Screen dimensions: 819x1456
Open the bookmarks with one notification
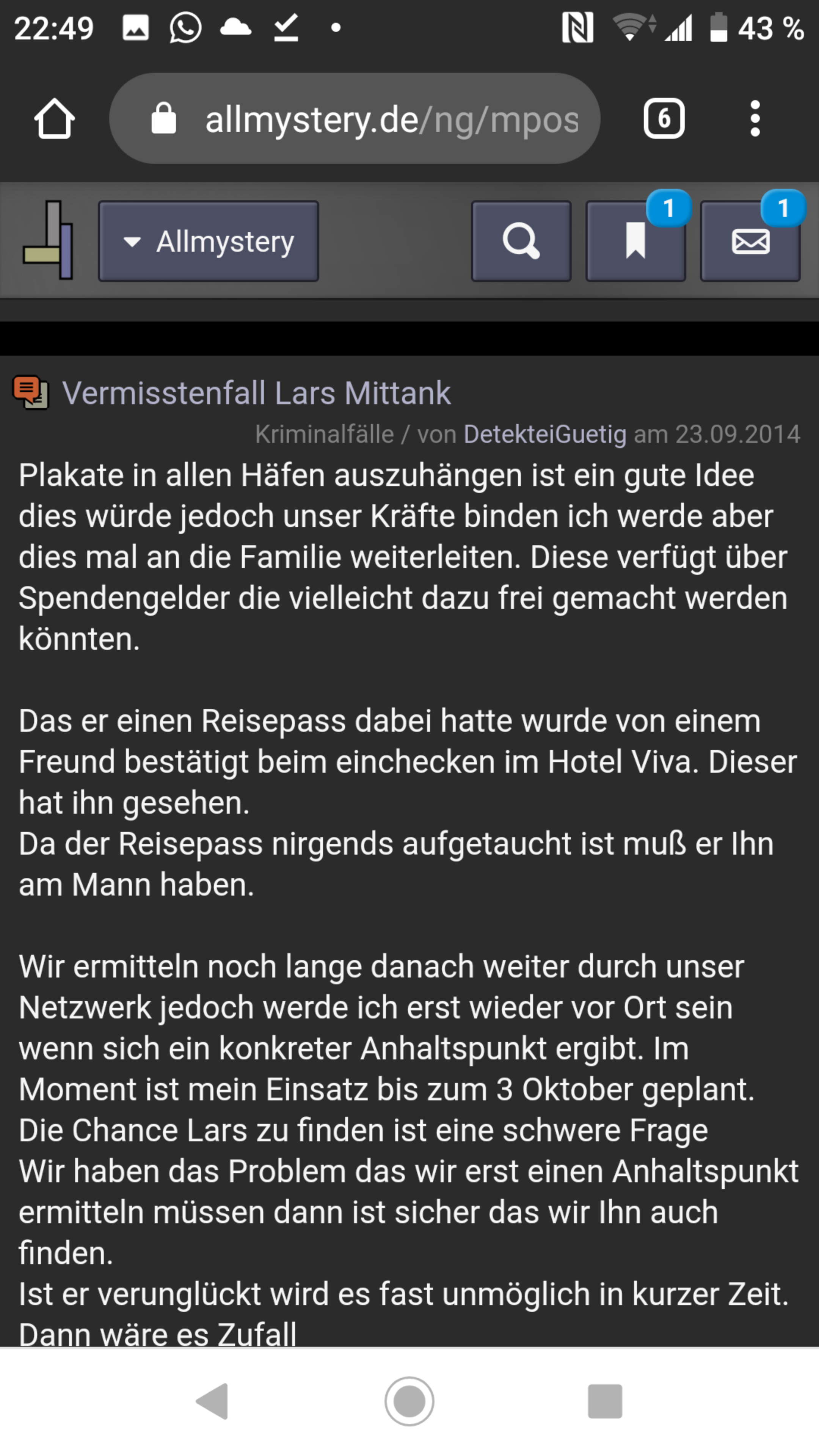pos(635,242)
